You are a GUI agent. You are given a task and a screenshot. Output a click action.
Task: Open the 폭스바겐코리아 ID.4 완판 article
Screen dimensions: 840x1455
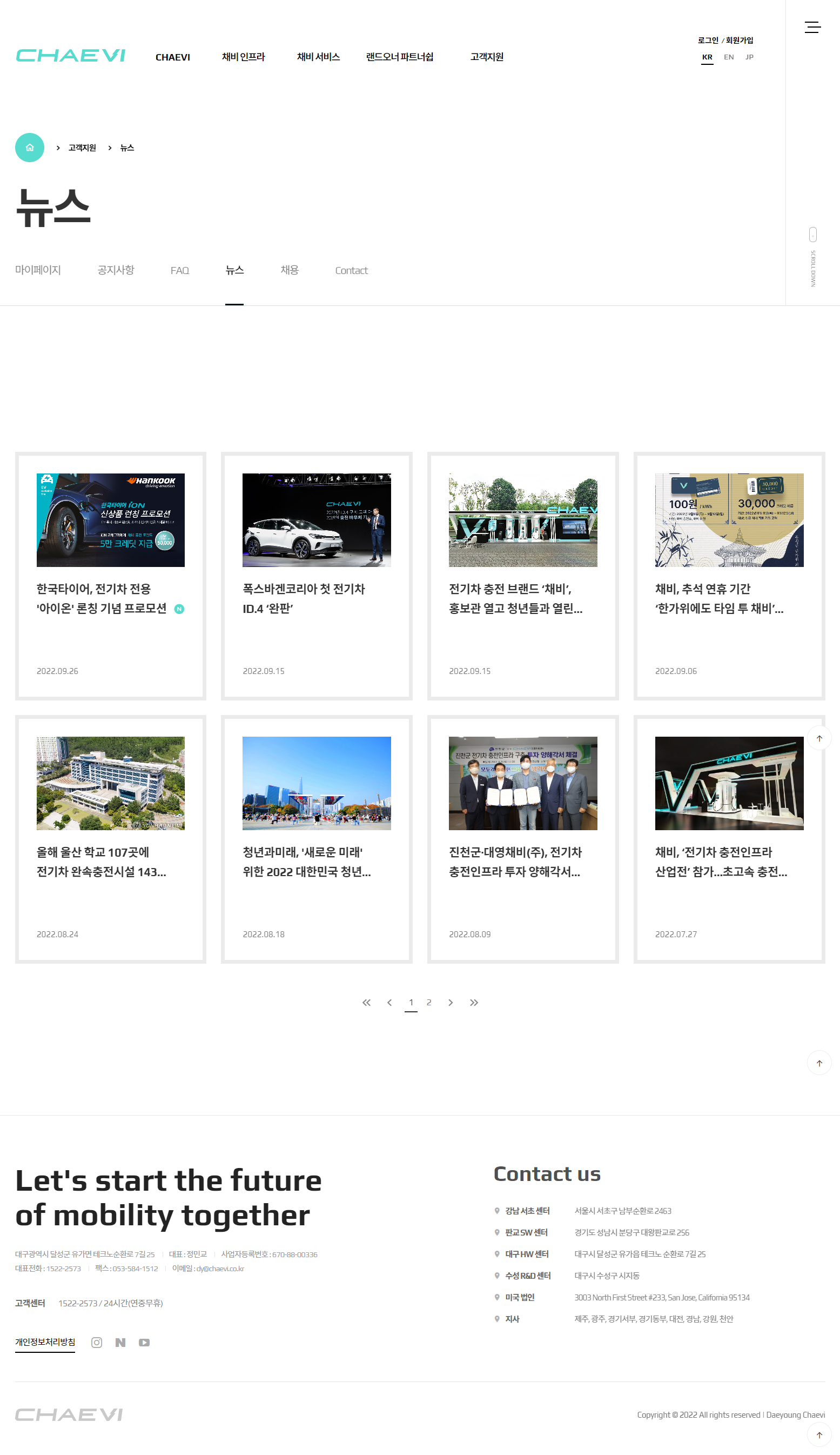(317, 576)
